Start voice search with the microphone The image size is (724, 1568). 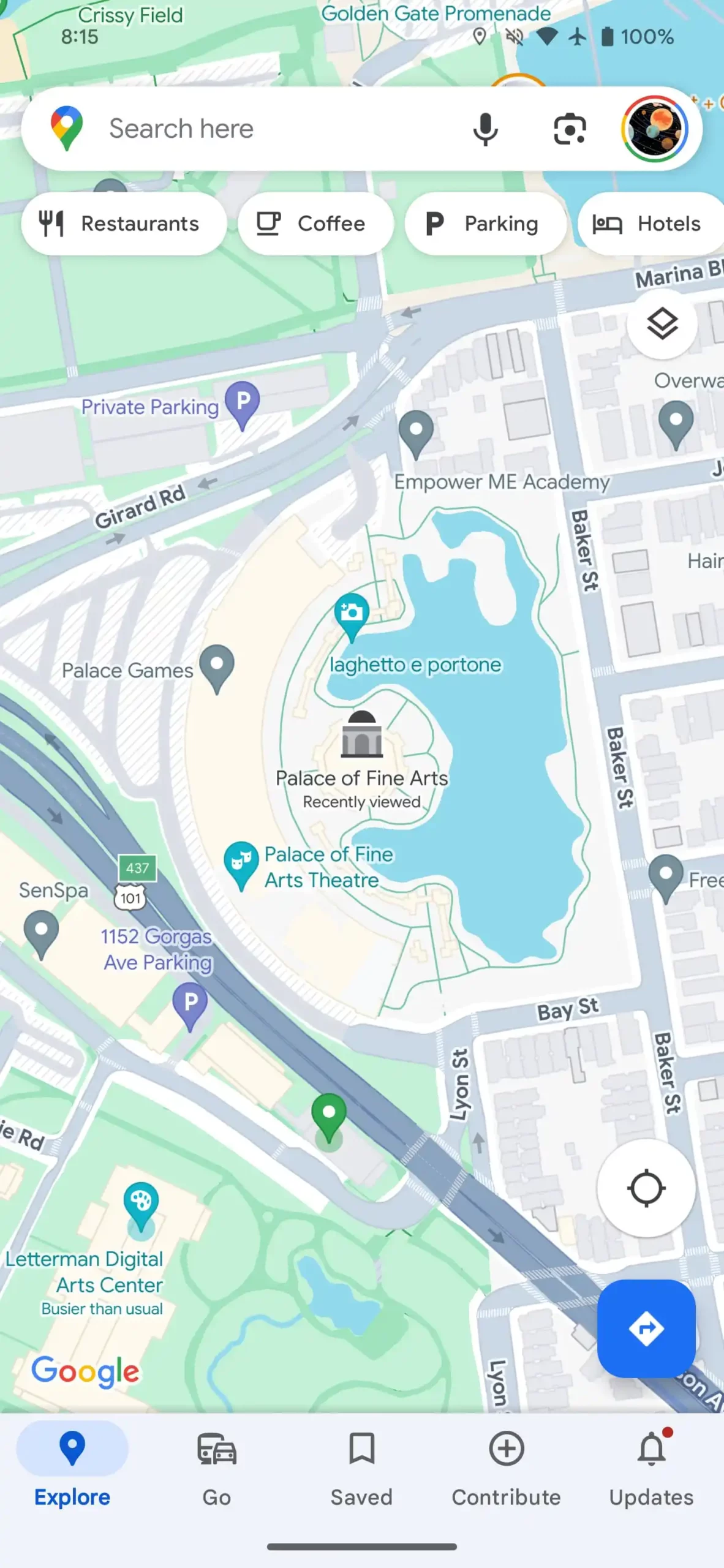click(485, 129)
